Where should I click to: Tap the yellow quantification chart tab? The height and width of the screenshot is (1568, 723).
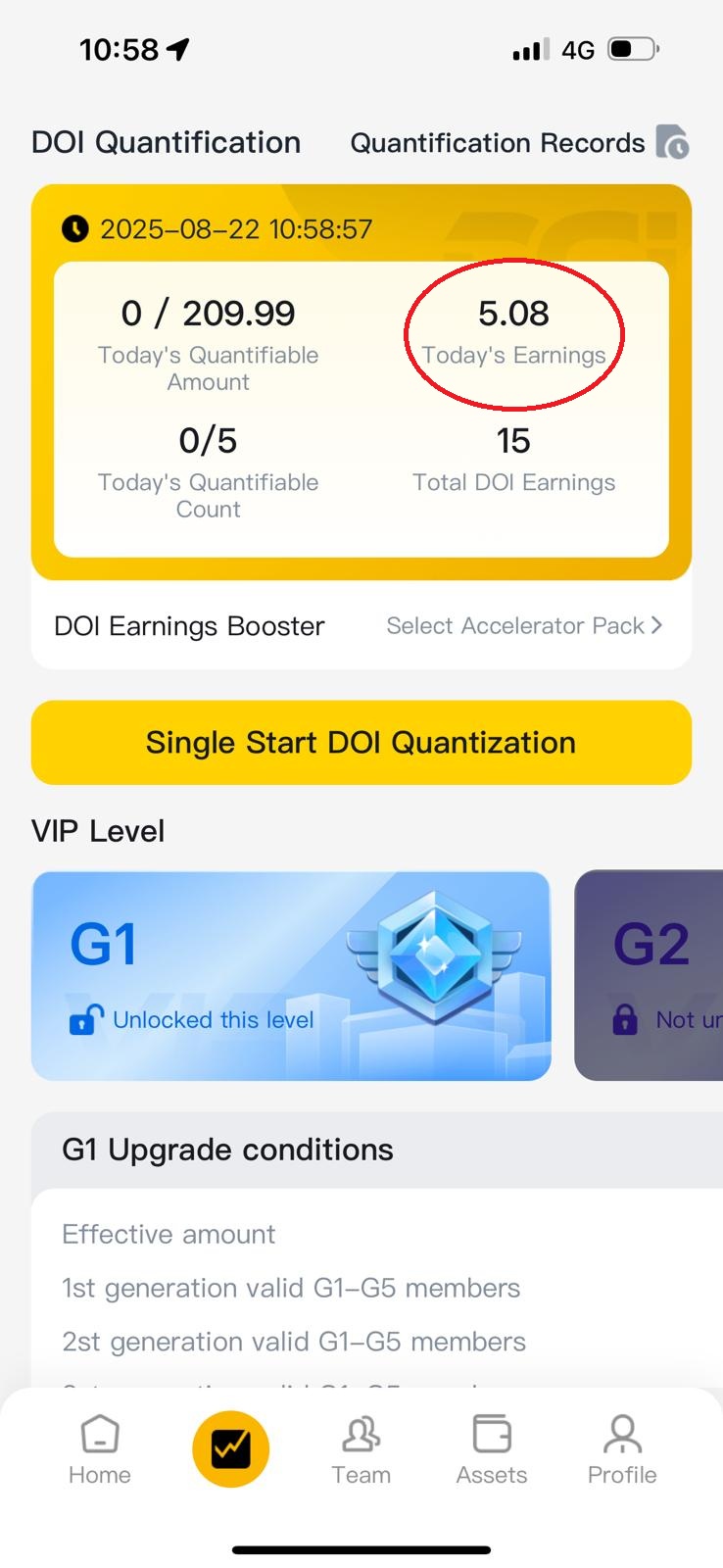tap(231, 1449)
